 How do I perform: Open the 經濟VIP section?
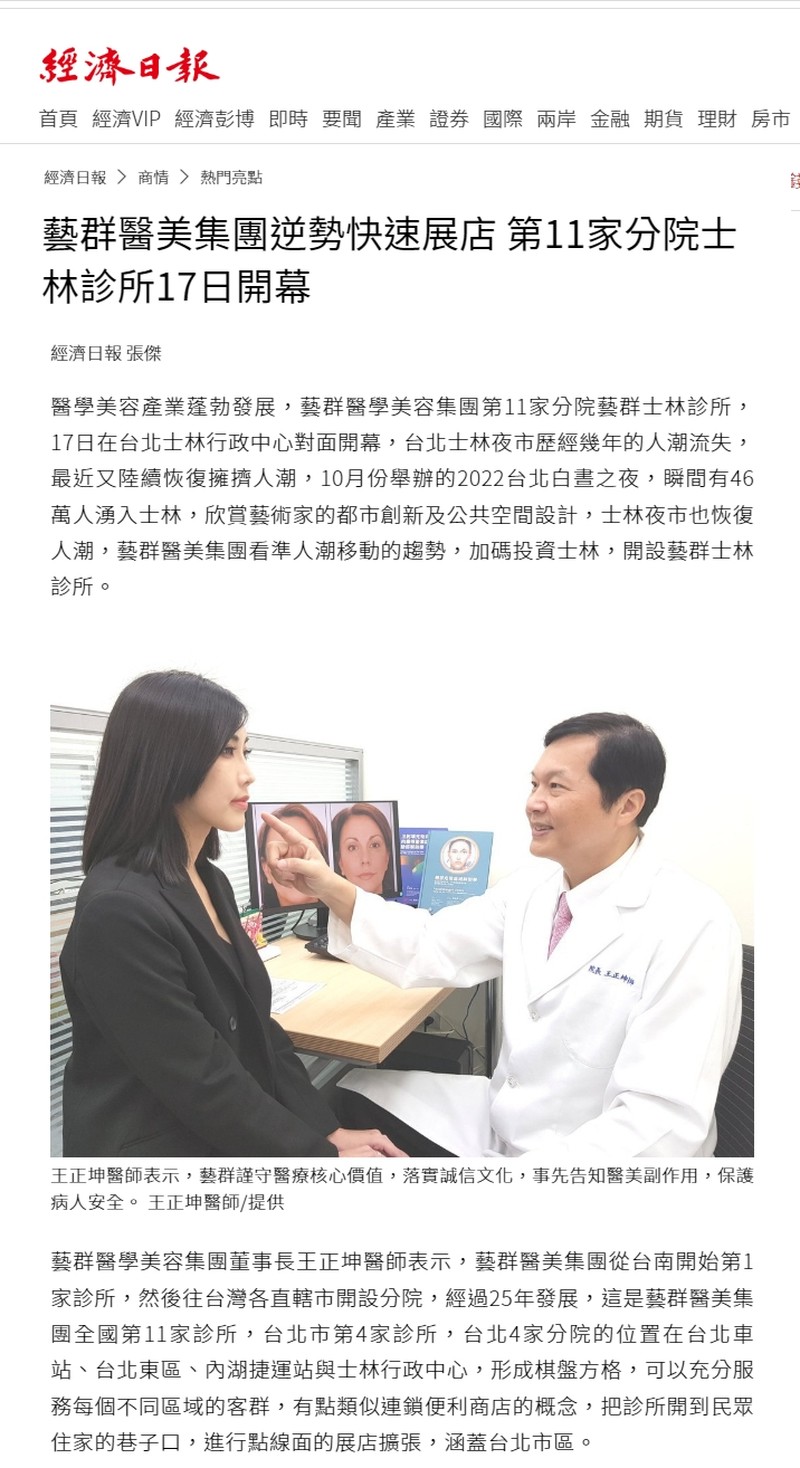pyautogui.click(x=126, y=119)
